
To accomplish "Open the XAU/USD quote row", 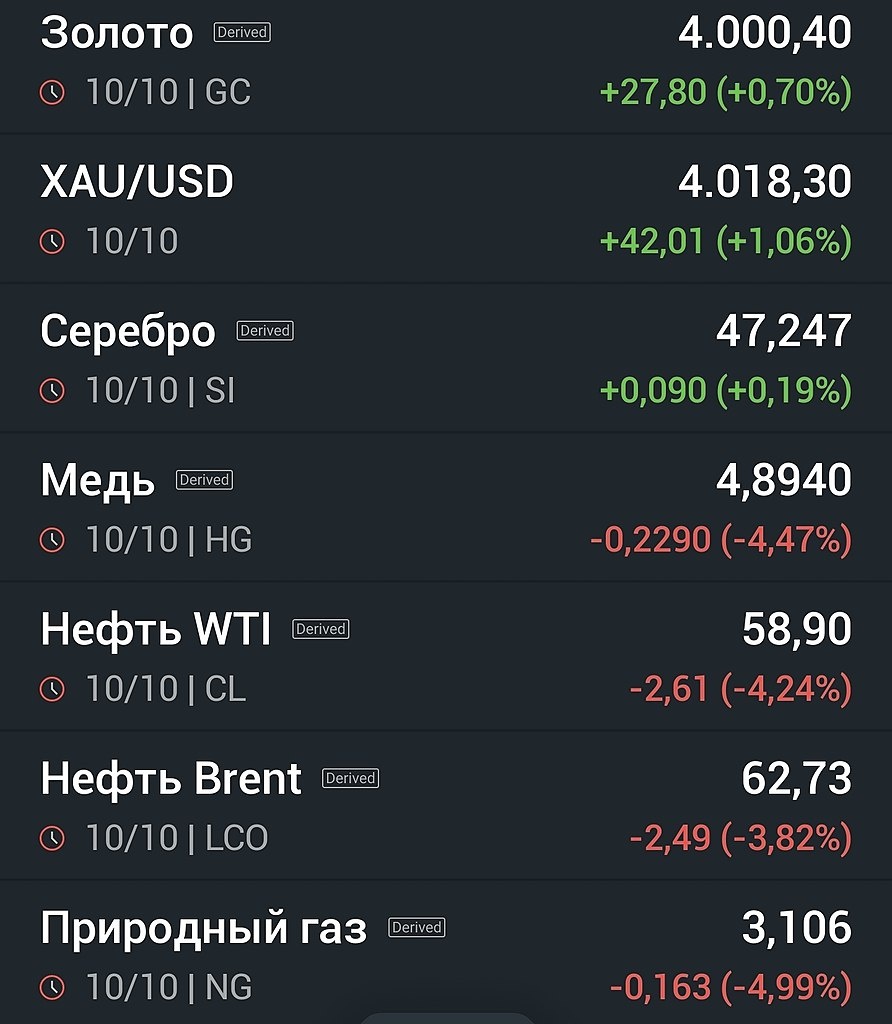I will [445, 210].
